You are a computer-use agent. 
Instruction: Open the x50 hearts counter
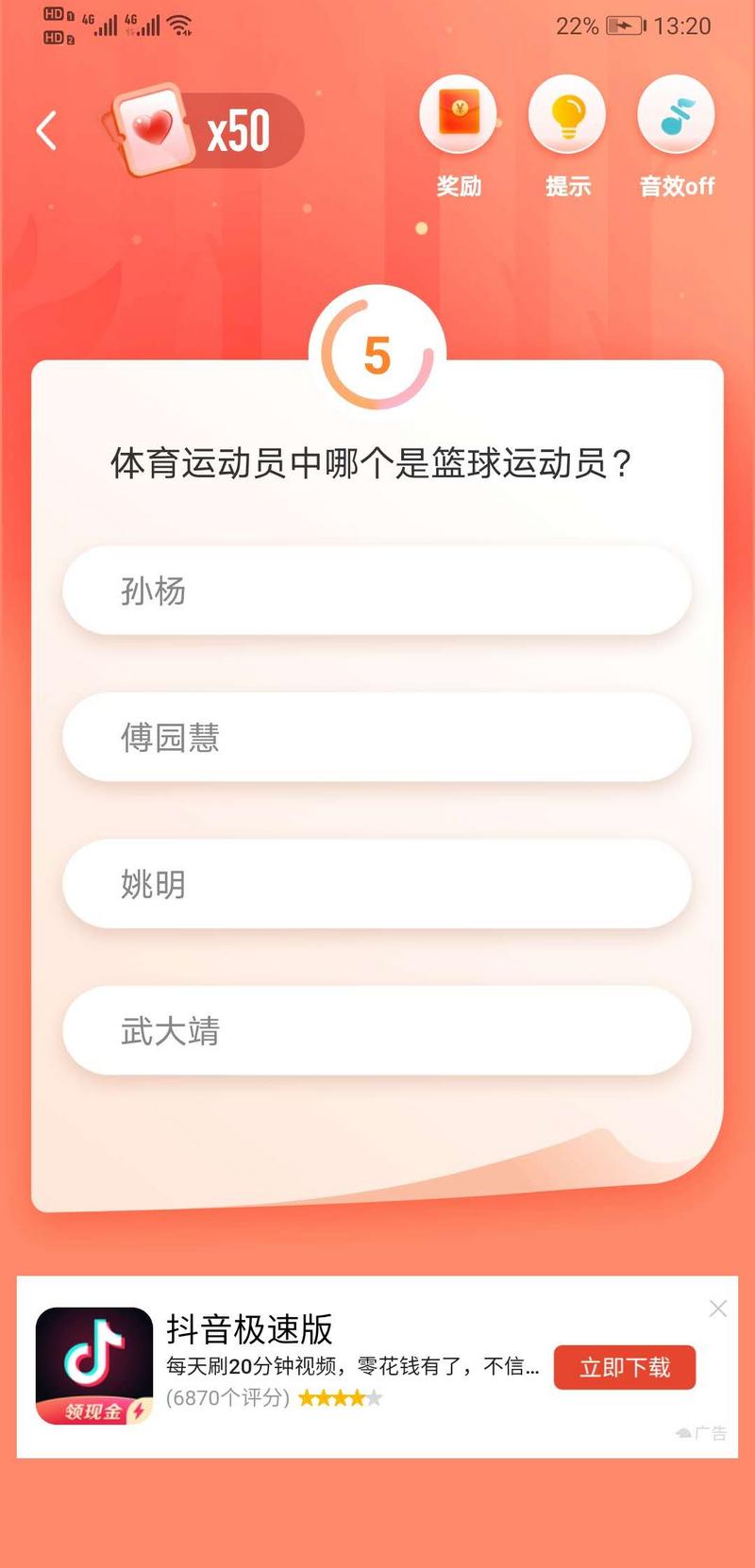(203, 130)
